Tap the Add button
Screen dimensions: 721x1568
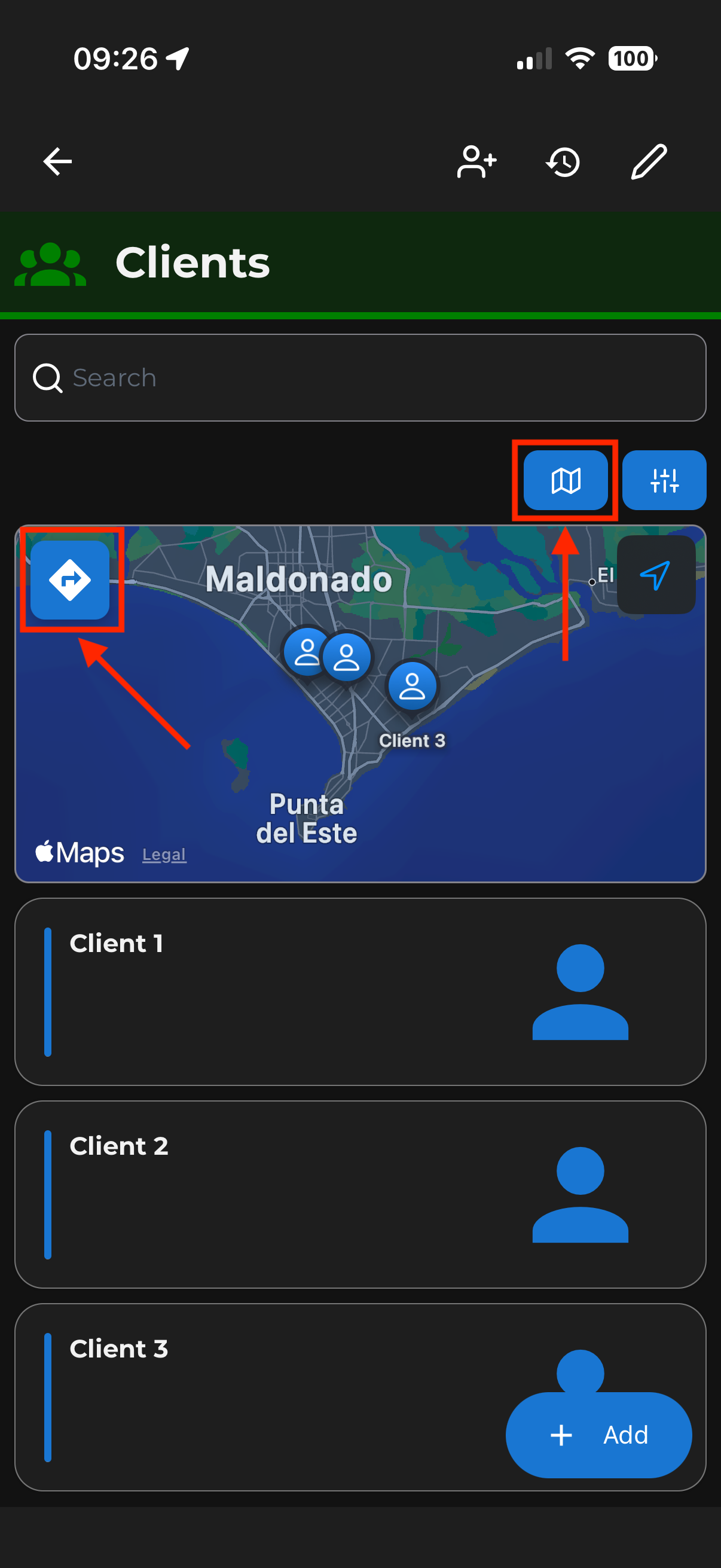click(x=598, y=1435)
